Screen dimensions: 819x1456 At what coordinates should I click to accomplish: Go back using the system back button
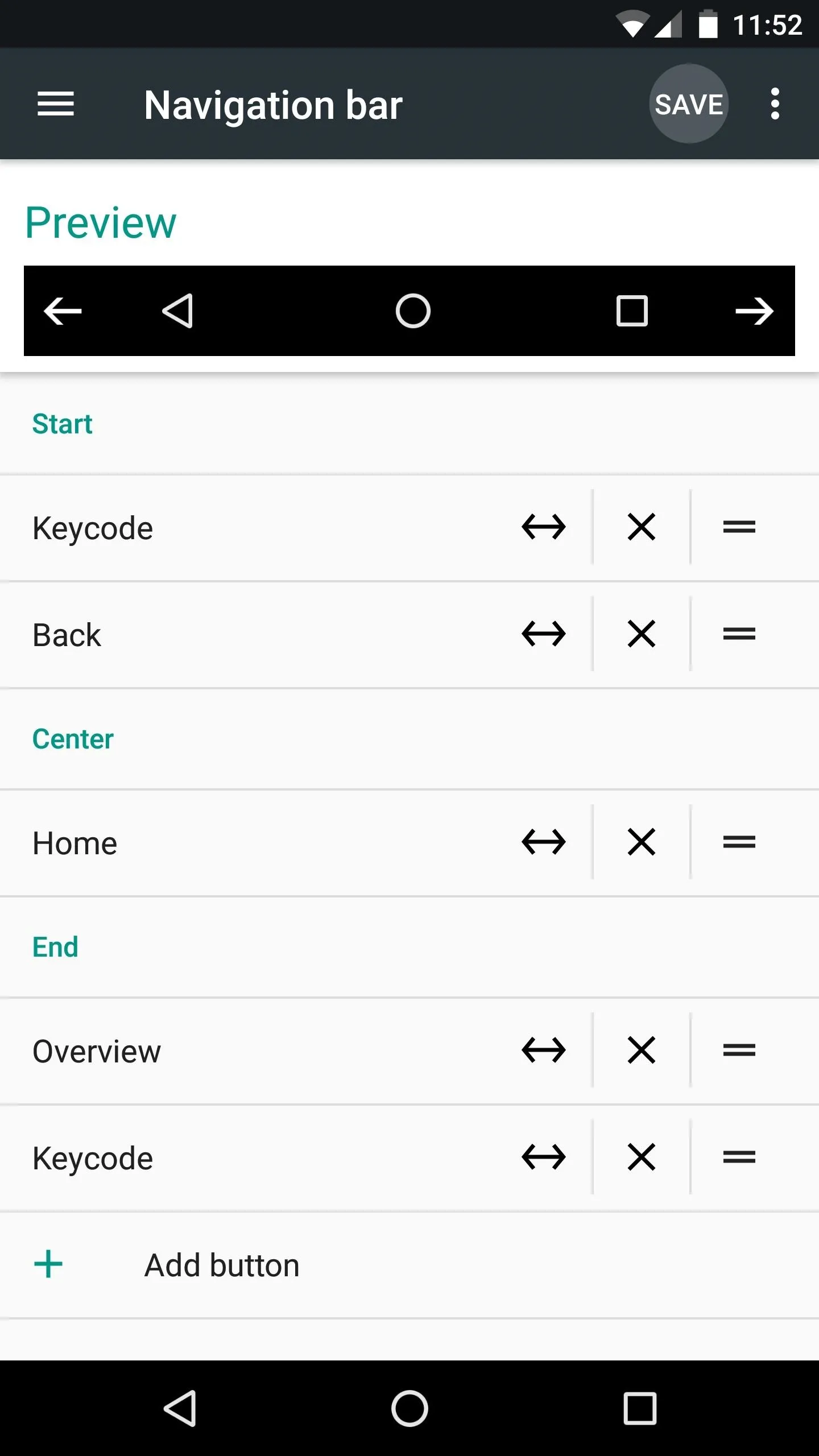pos(180,1408)
